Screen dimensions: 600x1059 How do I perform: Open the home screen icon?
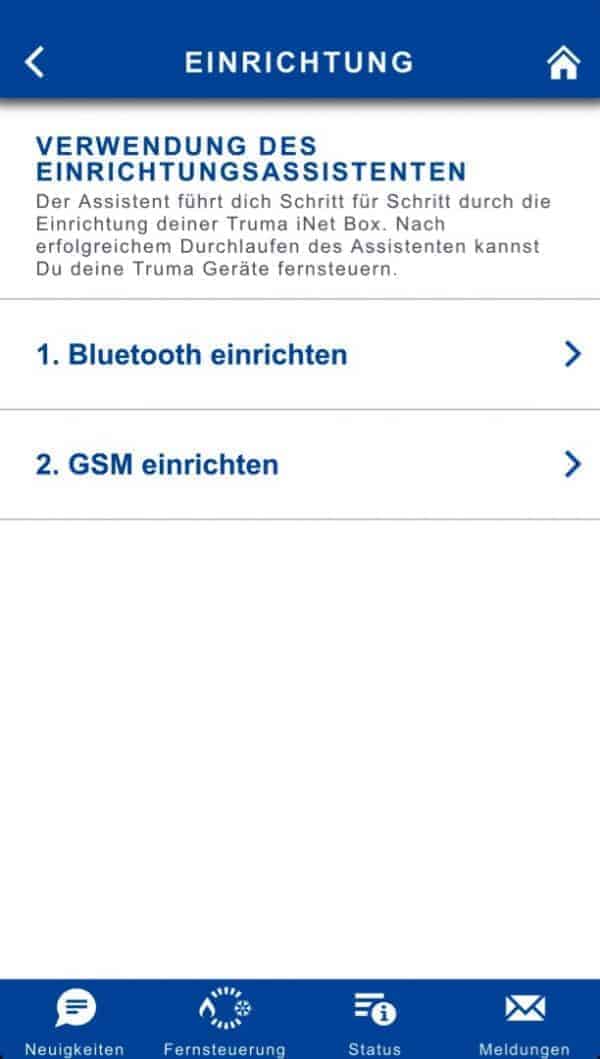(564, 63)
